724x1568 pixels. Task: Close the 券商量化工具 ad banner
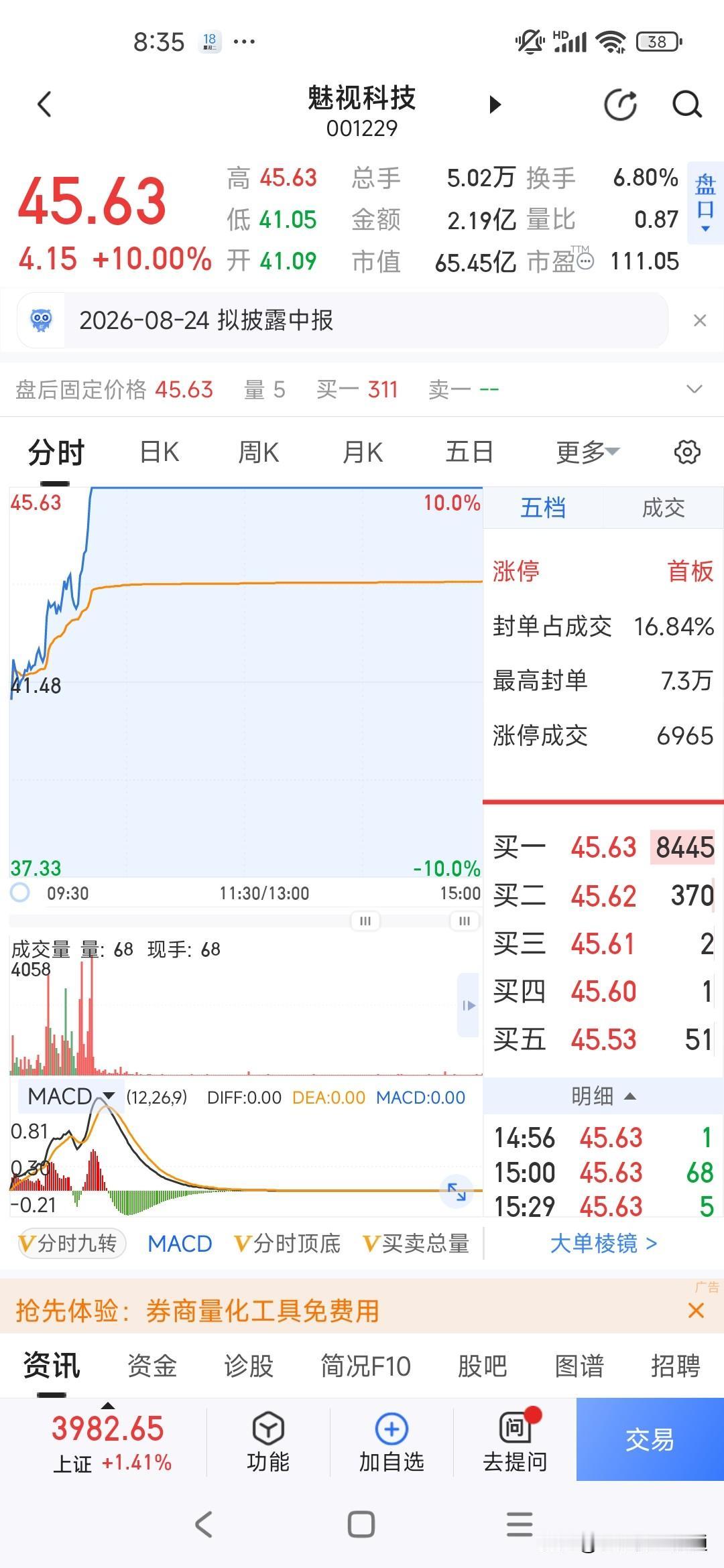[697, 1311]
